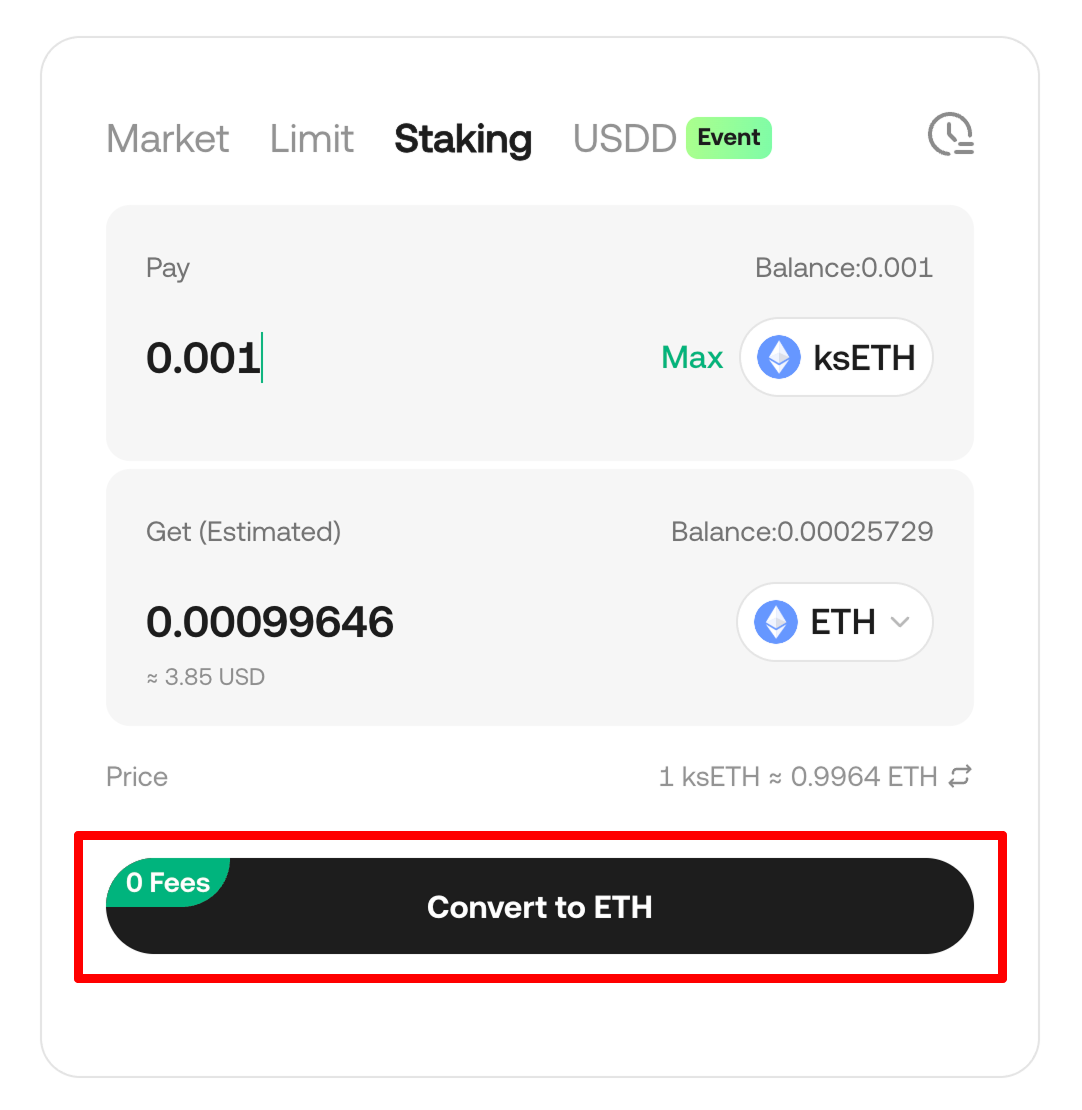Expand the ETH token dropdown
This screenshot has height=1110, width=1082.
click(835, 622)
